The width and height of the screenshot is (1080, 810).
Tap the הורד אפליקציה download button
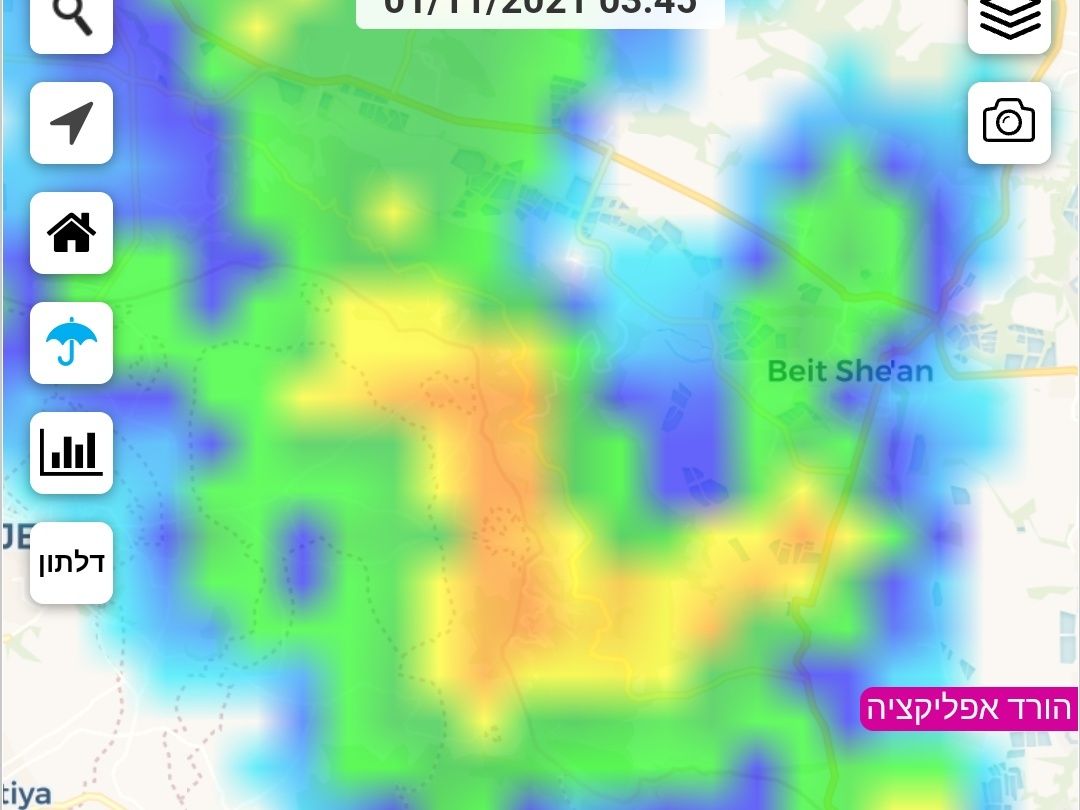pyautogui.click(x=969, y=709)
